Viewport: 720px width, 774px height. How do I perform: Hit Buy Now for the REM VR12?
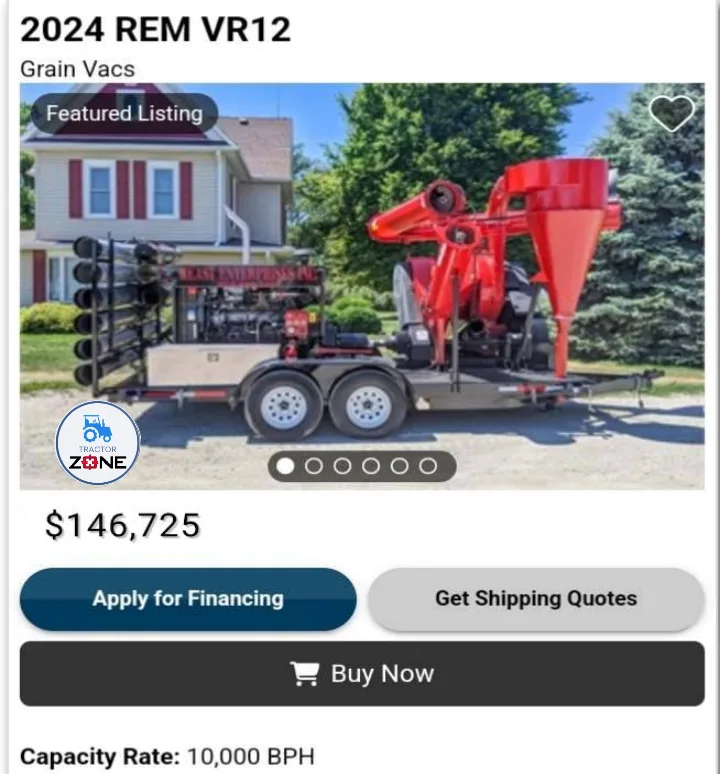pyautogui.click(x=362, y=673)
